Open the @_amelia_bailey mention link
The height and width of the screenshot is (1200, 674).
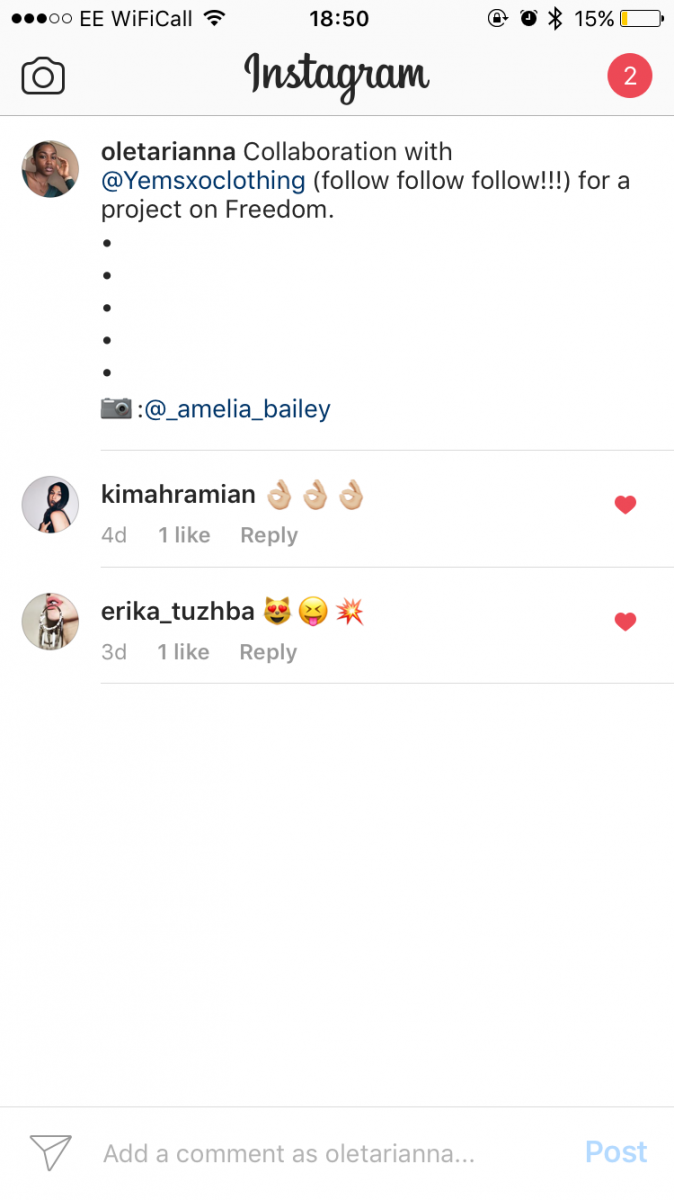point(238,409)
